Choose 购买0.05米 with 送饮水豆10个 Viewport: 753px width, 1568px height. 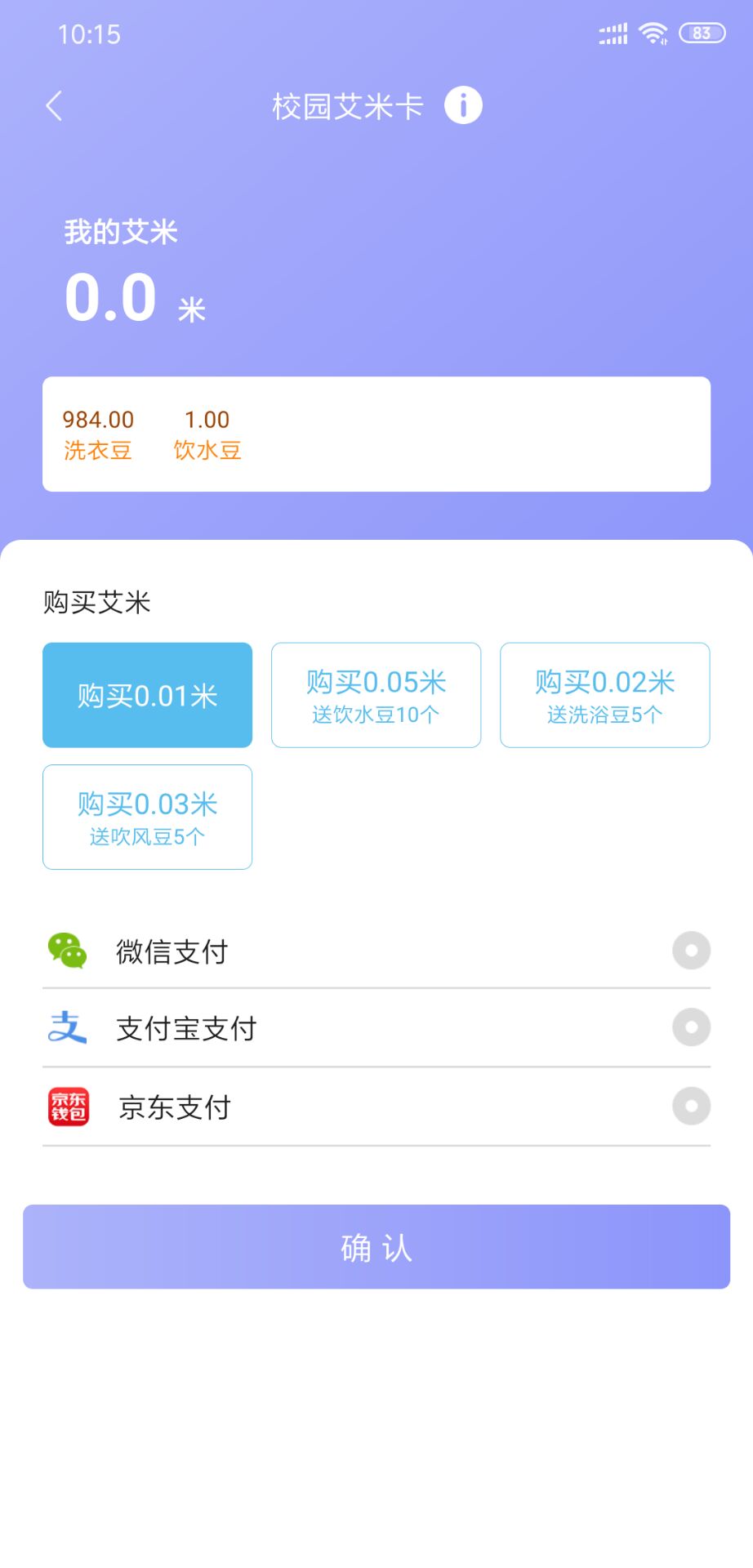click(376, 695)
